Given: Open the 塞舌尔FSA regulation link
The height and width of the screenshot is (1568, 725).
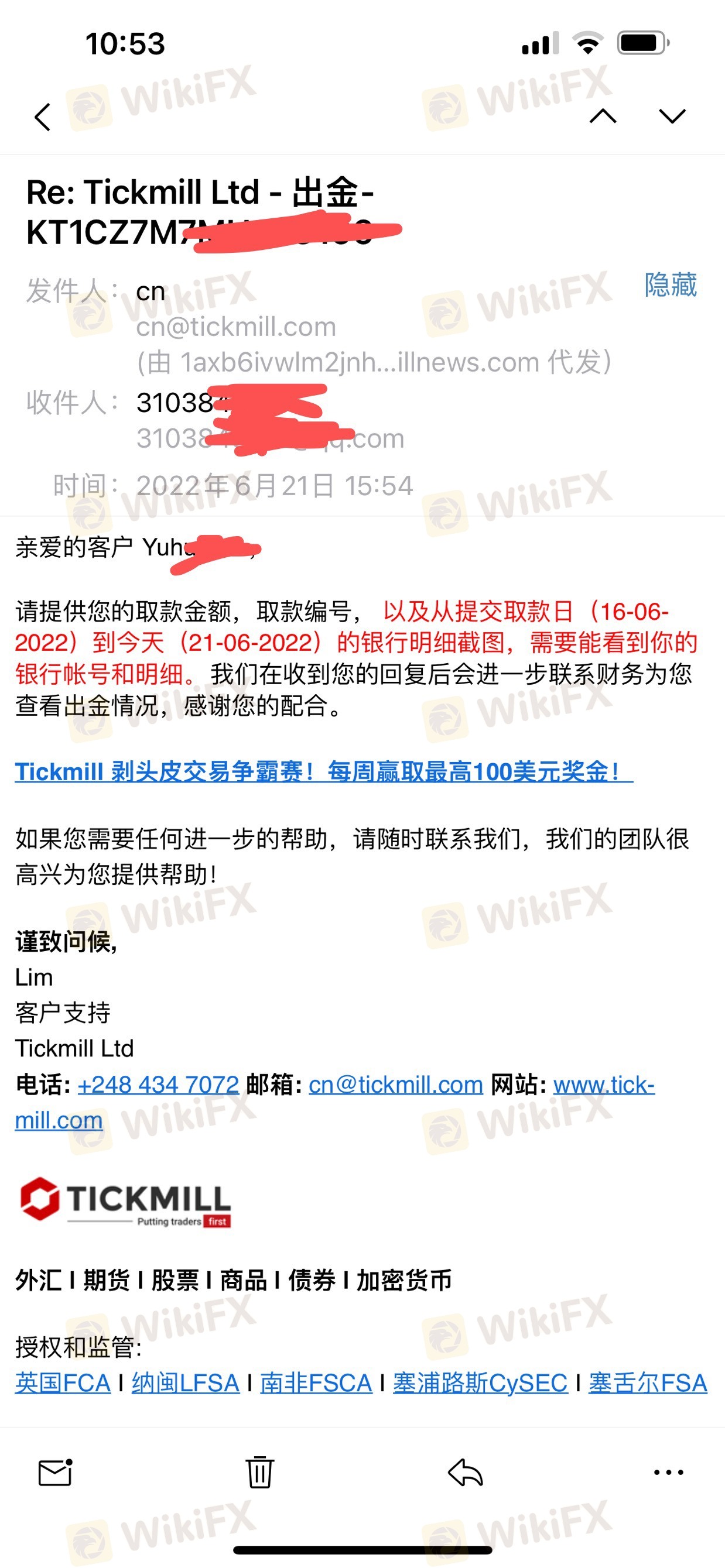Looking at the screenshot, I should tap(648, 1383).
